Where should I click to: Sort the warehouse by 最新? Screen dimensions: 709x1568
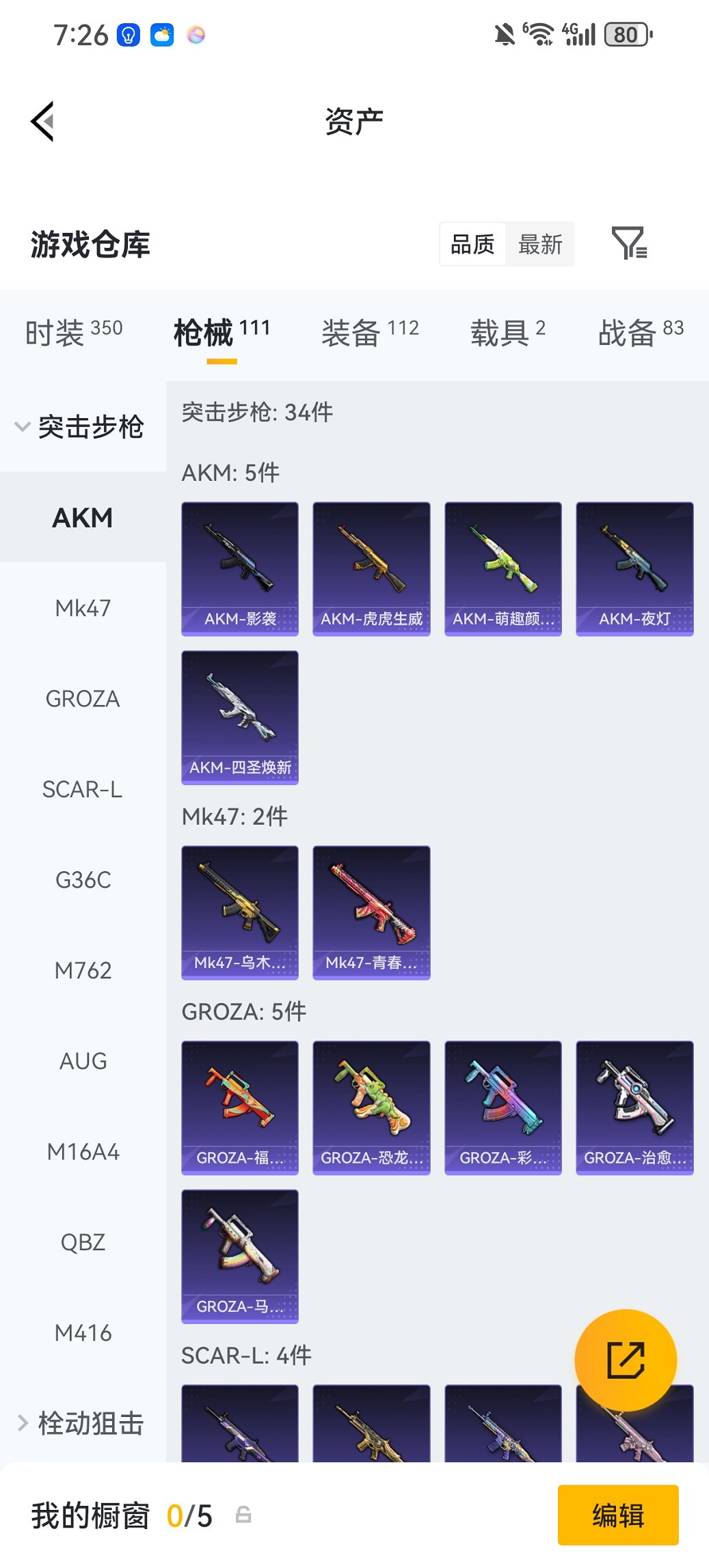pyautogui.click(x=539, y=244)
